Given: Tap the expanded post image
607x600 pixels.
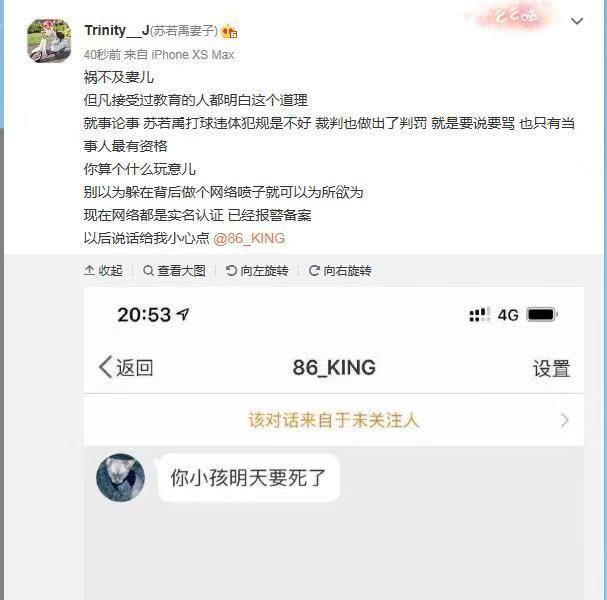Looking at the screenshot, I should (334, 440).
